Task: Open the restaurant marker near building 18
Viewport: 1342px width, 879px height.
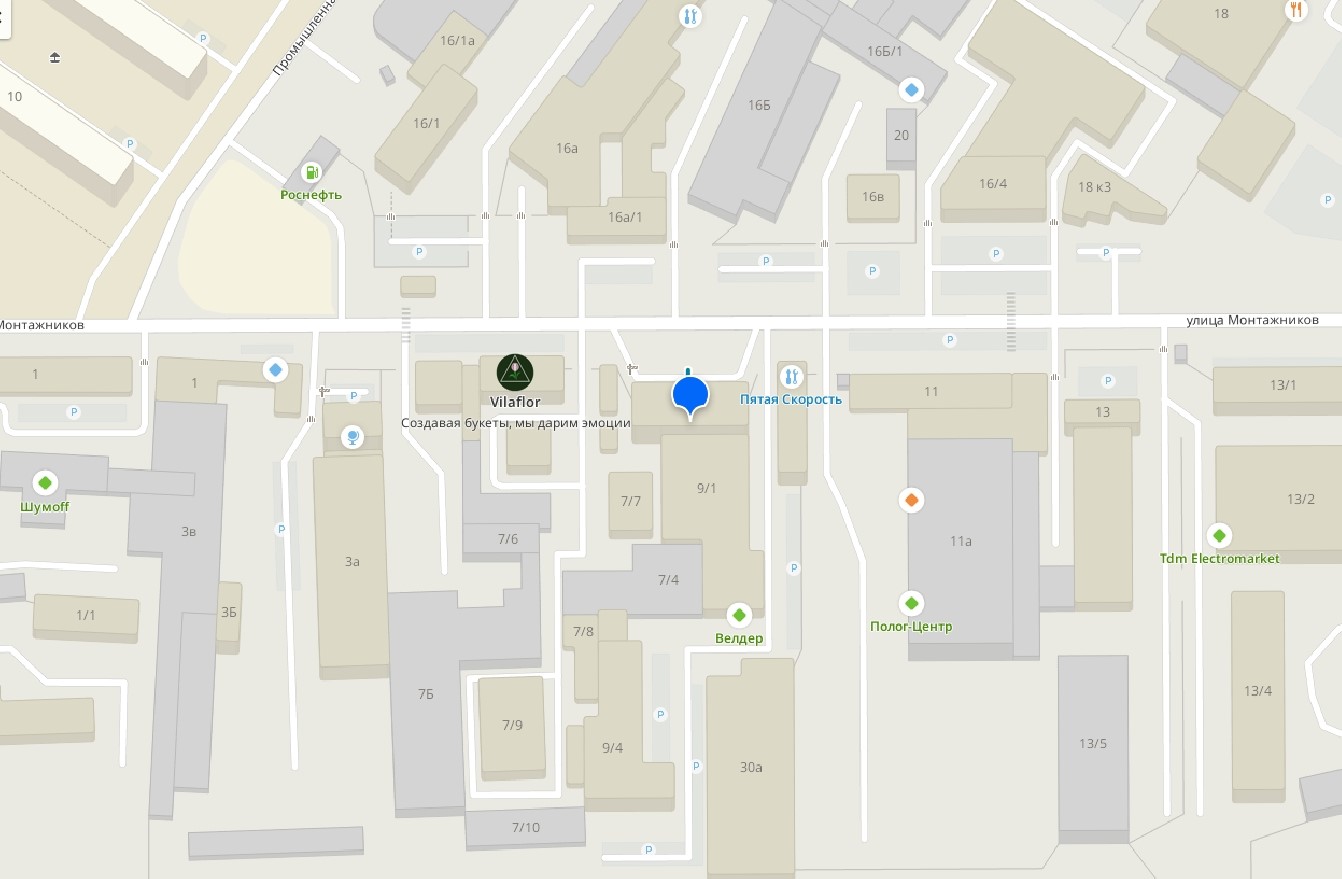Action: point(1297,9)
